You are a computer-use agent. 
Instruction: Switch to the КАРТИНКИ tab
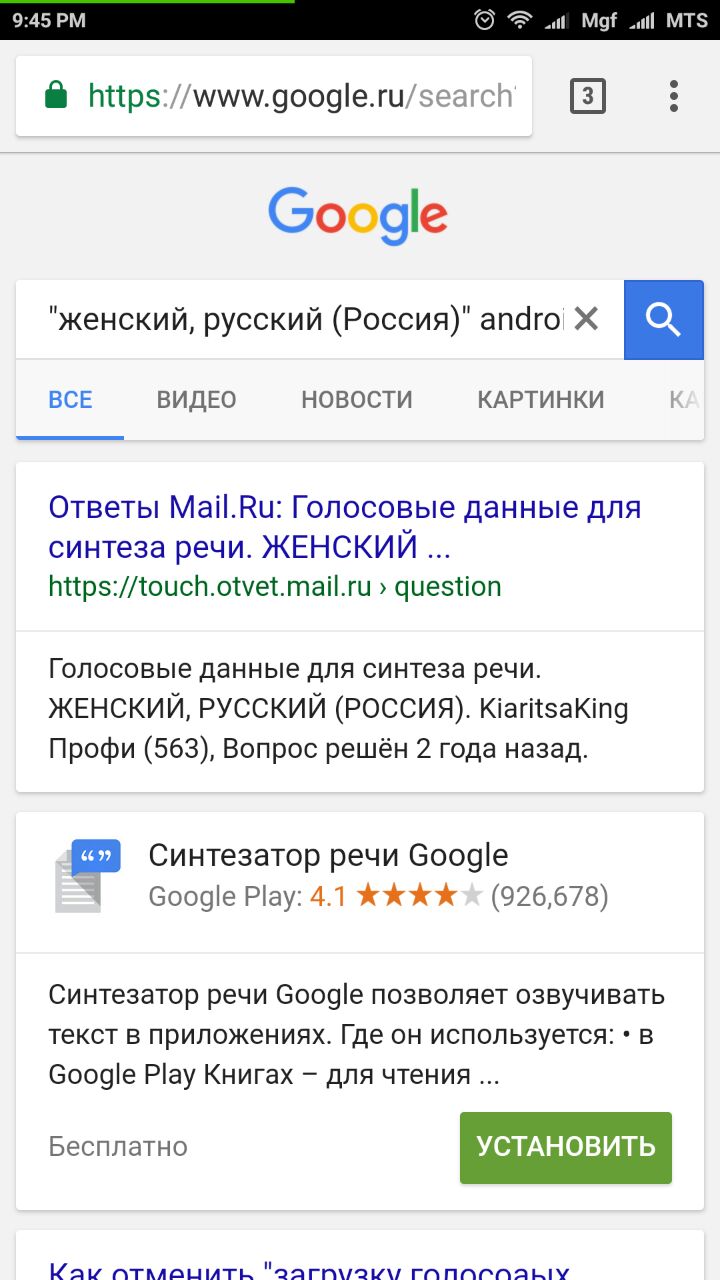(x=540, y=400)
